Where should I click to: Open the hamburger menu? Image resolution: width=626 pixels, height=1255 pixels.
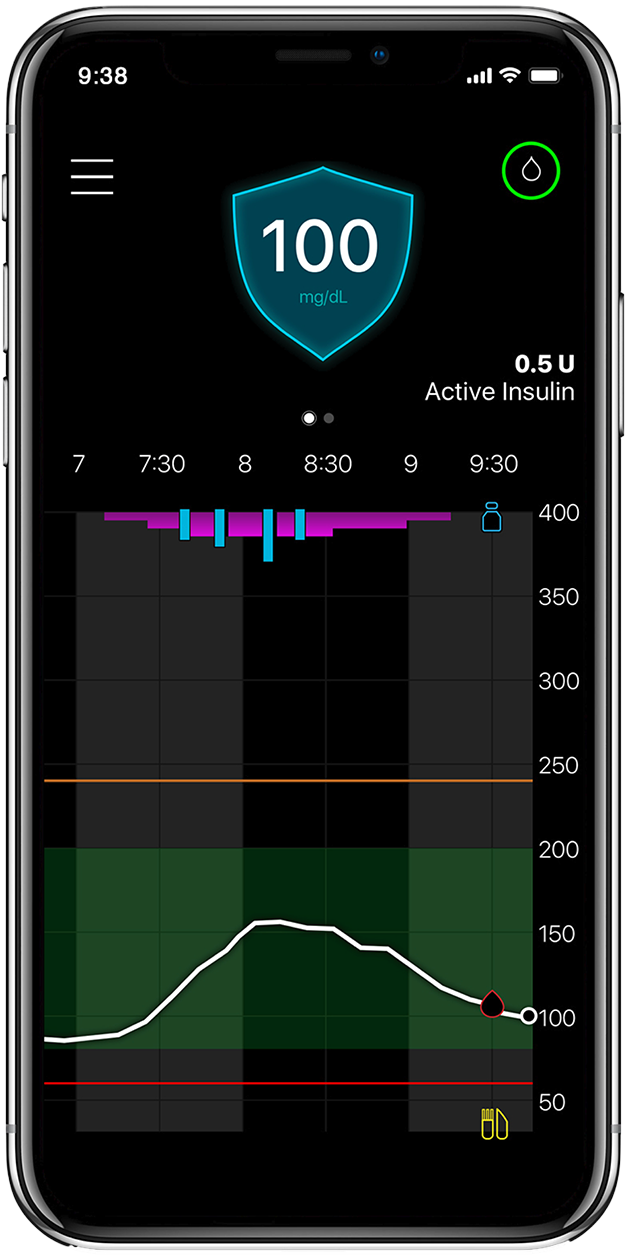pyautogui.click(x=92, y=177)
